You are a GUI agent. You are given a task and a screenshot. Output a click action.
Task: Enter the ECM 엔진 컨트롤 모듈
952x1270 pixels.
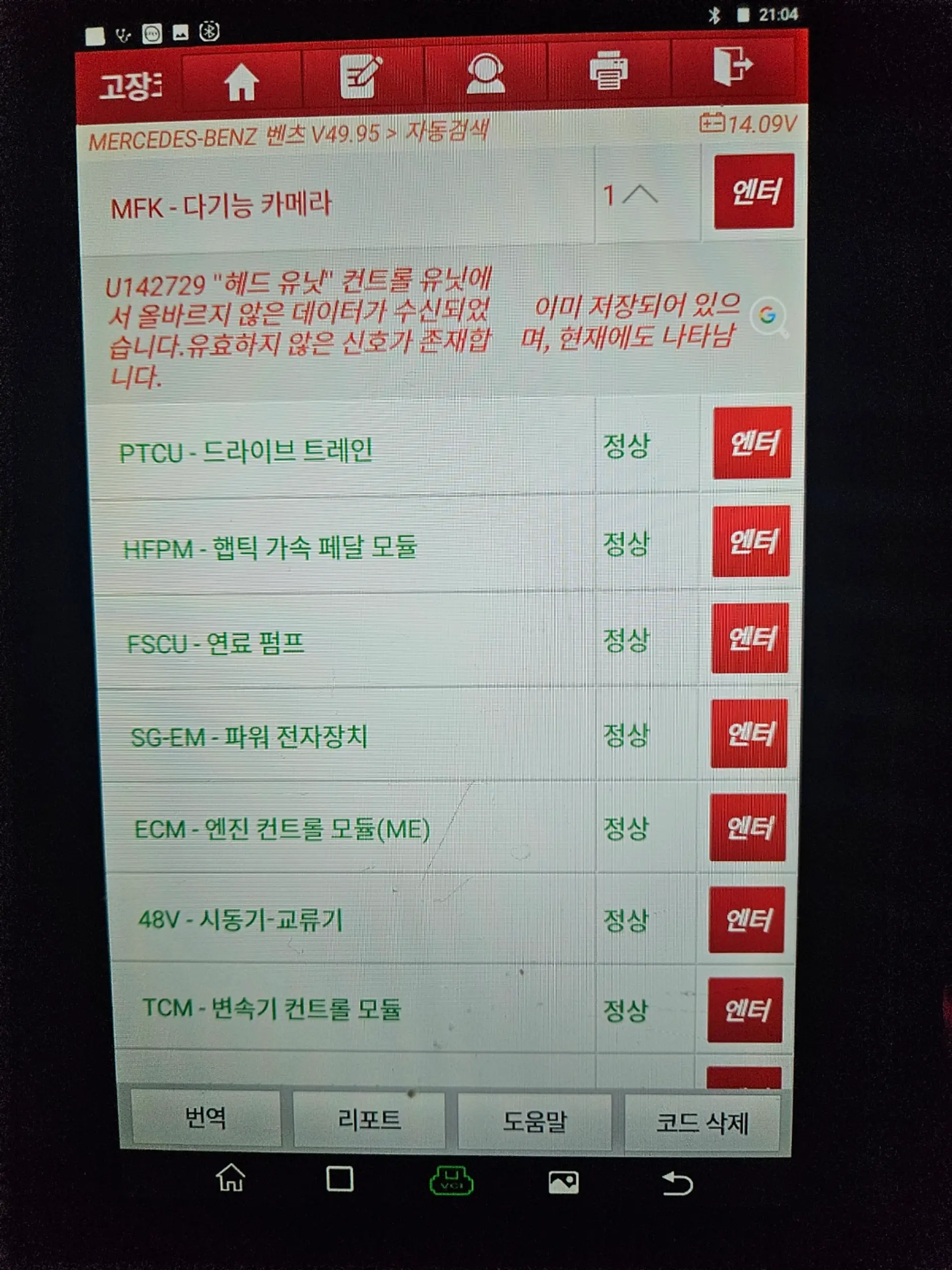748,827
